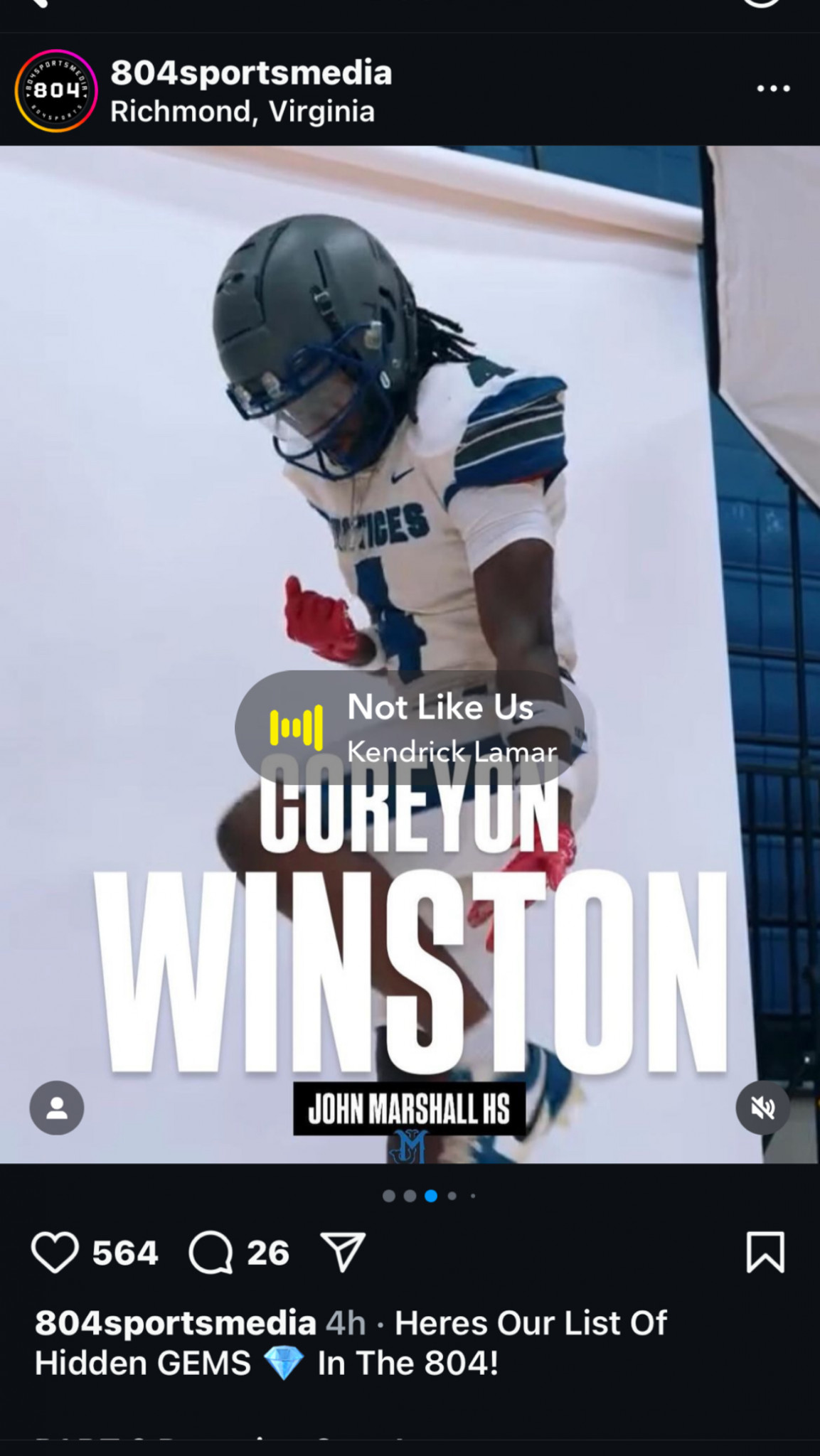Open the comments on this post
The width and height of the screenshot is (820, 1456).
tap(211, 1253)
